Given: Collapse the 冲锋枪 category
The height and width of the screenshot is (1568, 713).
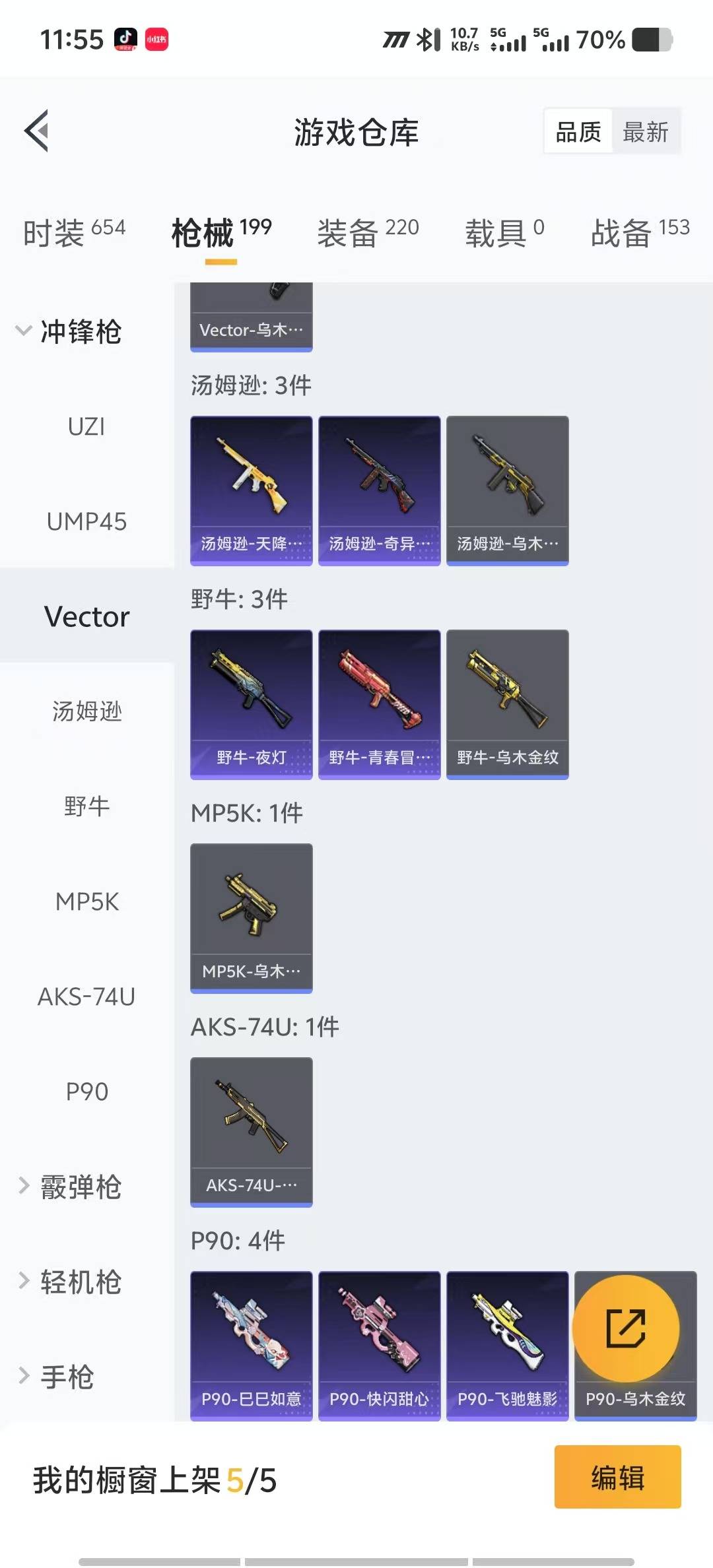Looking at the screenshot, I should [x=69, y=331].
